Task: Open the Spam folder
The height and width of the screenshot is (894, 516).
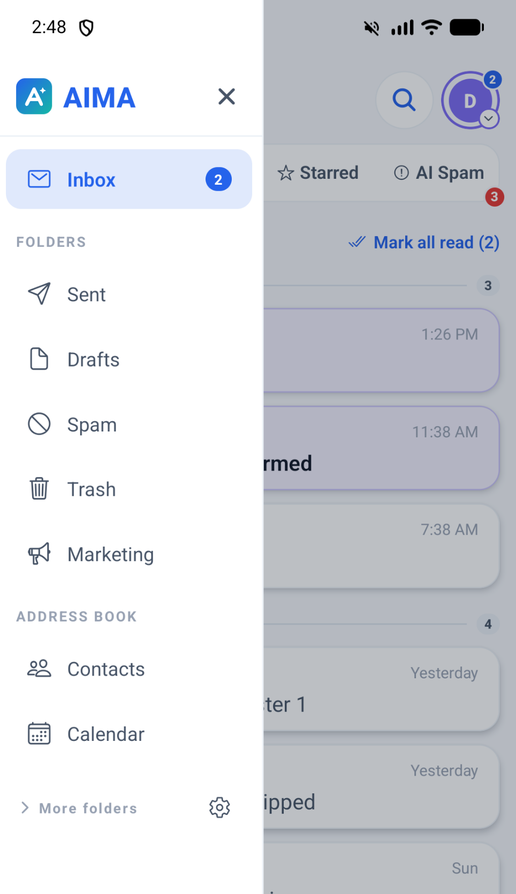Action: pos(129,424)
